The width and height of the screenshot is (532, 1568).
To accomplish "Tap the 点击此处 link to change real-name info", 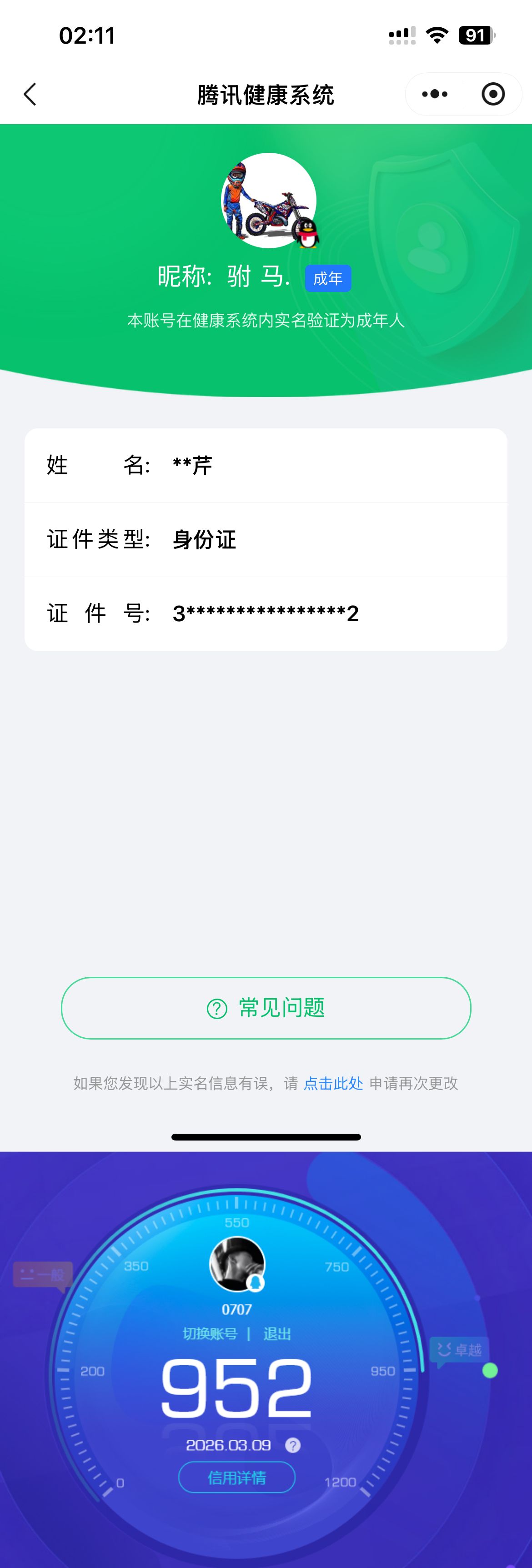I will (x=333, y=1084).
